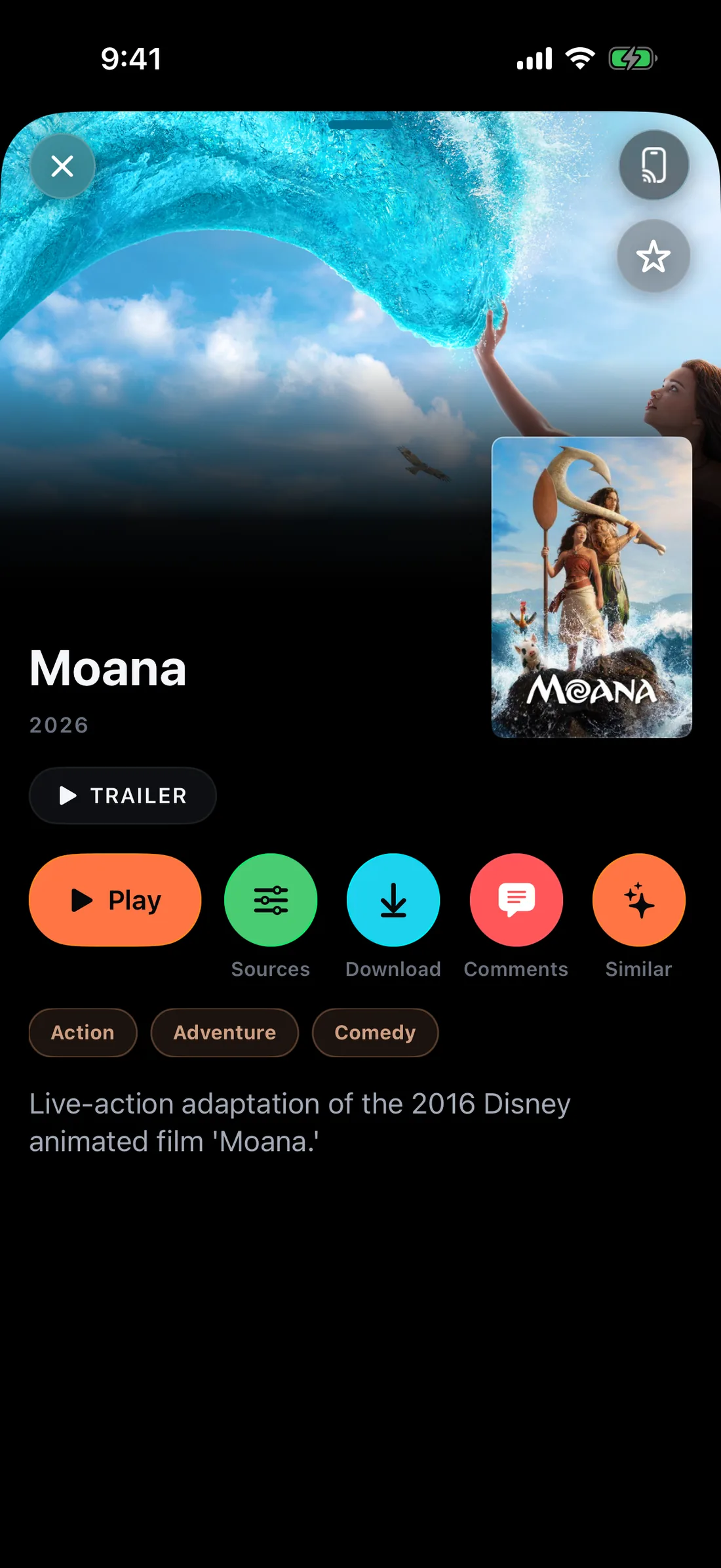Select the Action genre chip
The height and width of the screenshot is (1568, 721).
[83, 1032]
